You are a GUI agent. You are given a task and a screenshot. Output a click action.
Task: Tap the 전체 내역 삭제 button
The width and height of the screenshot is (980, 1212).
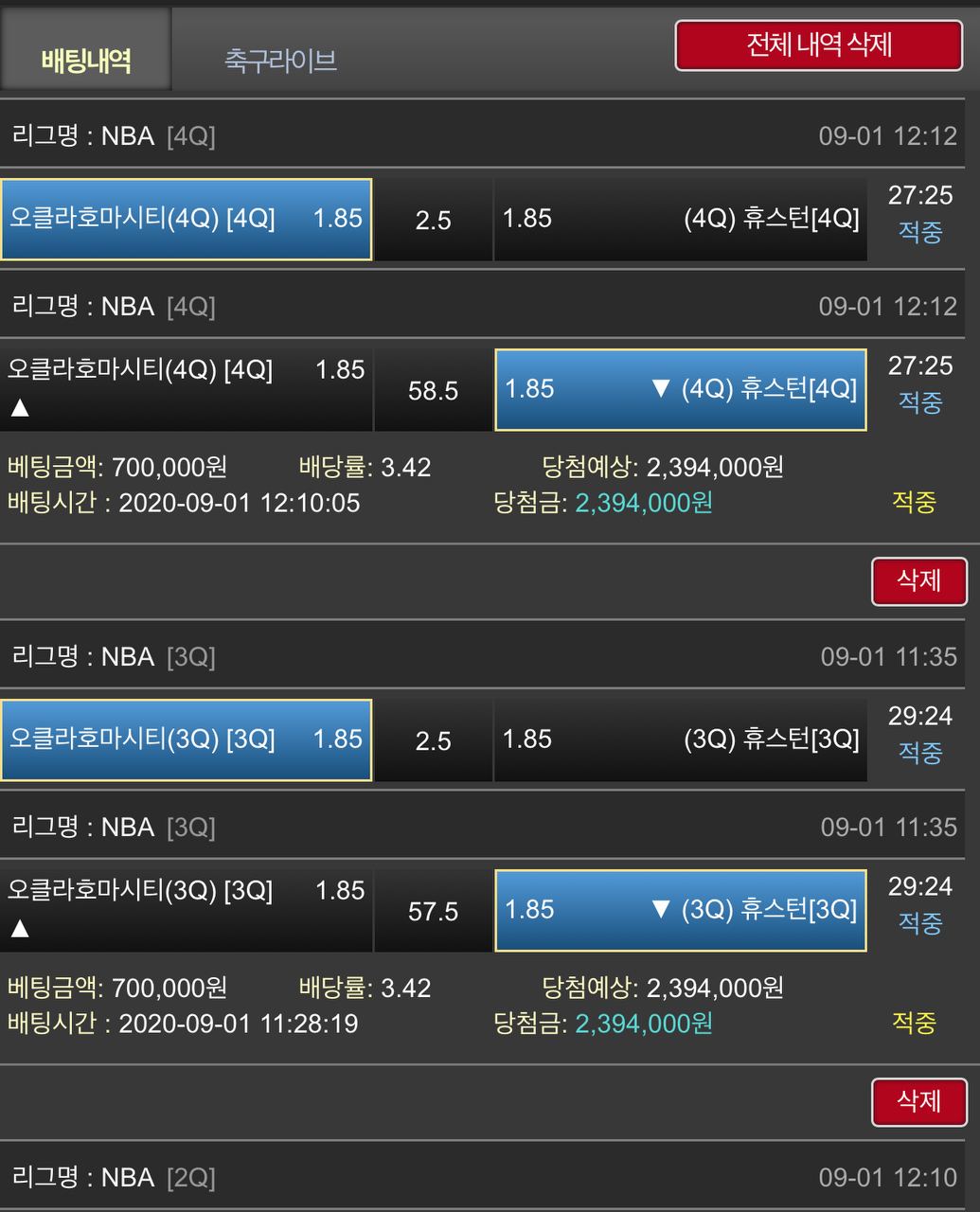point(818,45)
